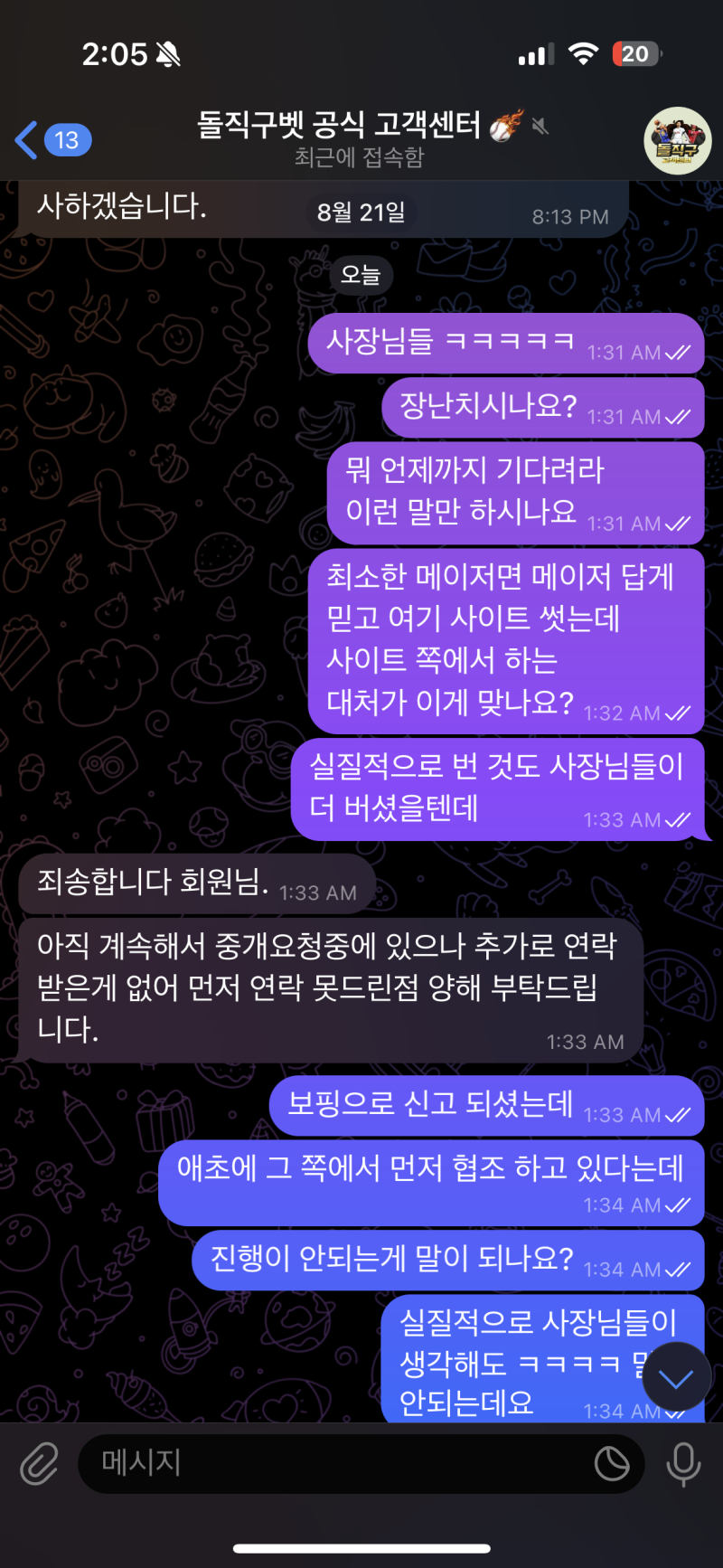723x1568 pixels.
Task: Jump to latest messages with down arrow
Action: (x=675, y=1378)
